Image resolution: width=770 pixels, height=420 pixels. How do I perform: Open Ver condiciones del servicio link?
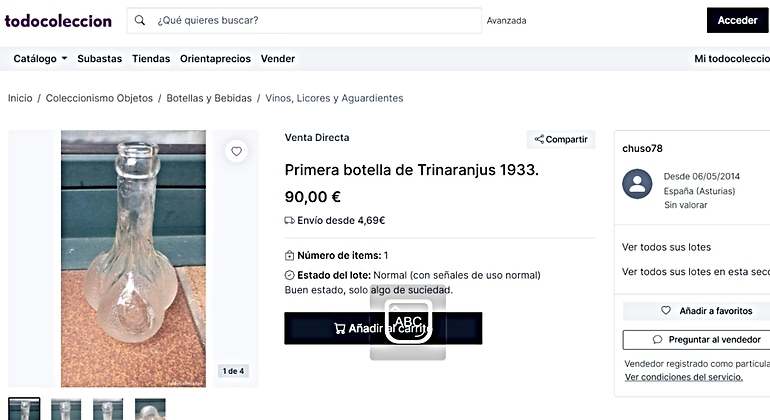tap(683, 377)
